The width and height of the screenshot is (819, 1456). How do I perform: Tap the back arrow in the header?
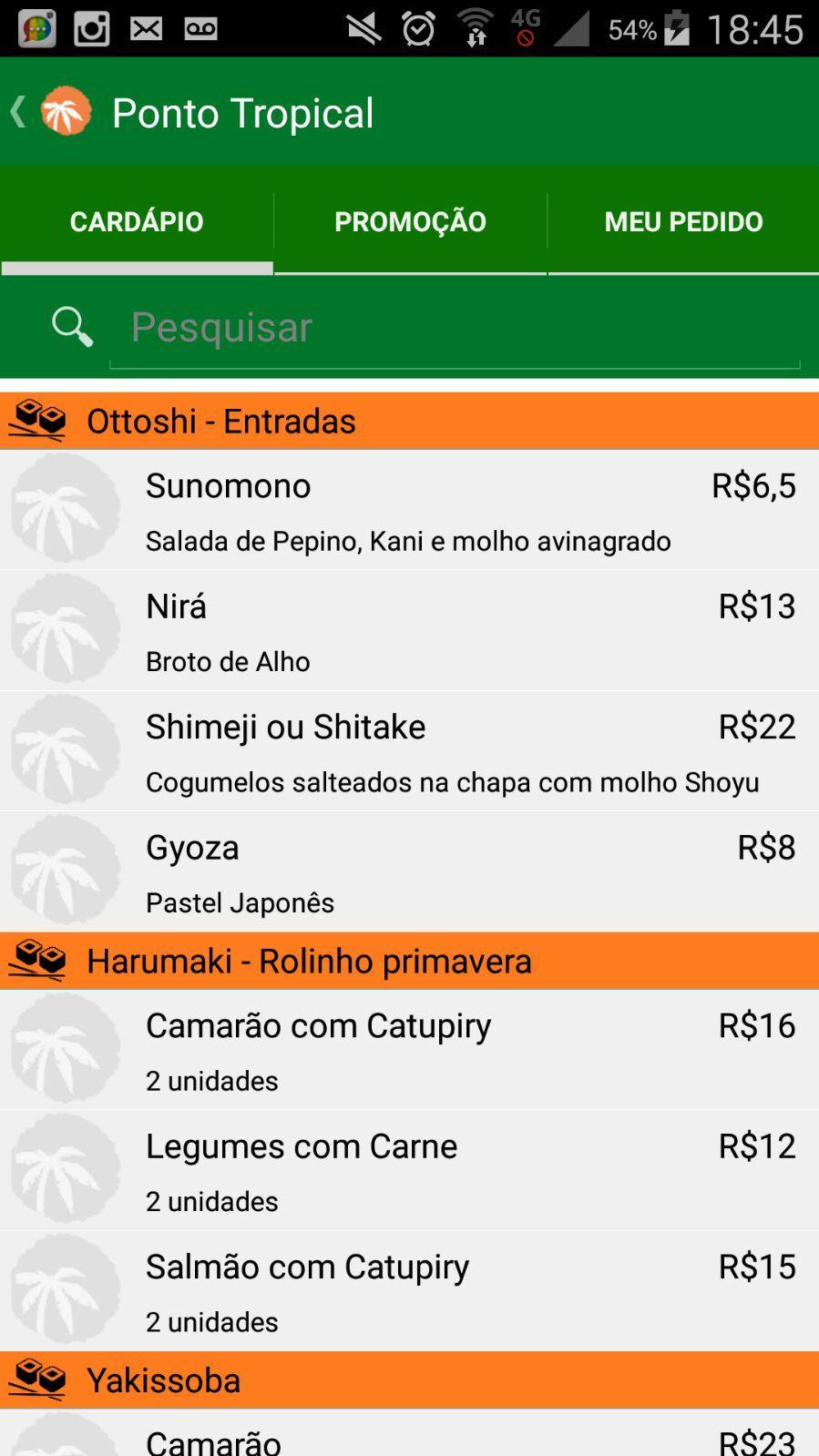[16, 111]
